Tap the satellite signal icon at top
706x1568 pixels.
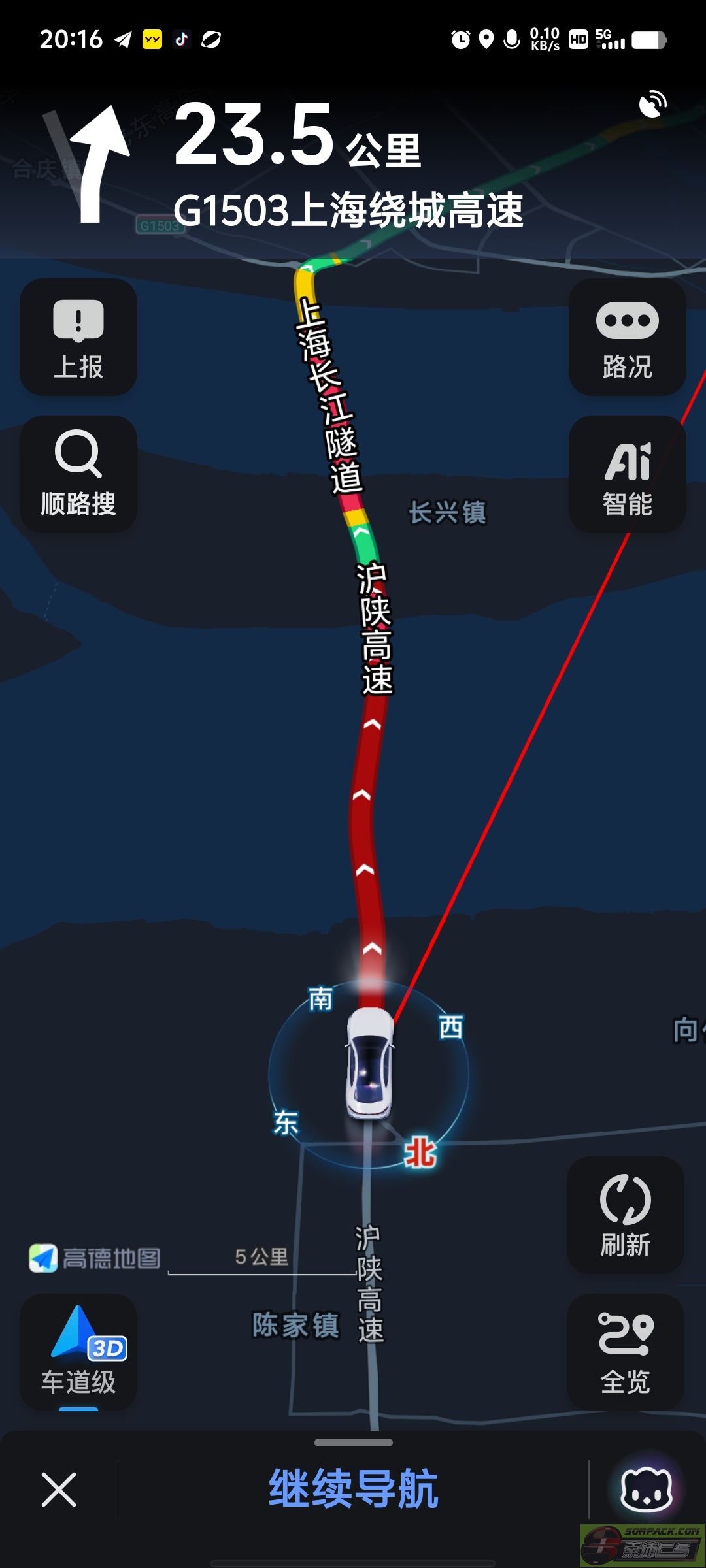point(652,105)
